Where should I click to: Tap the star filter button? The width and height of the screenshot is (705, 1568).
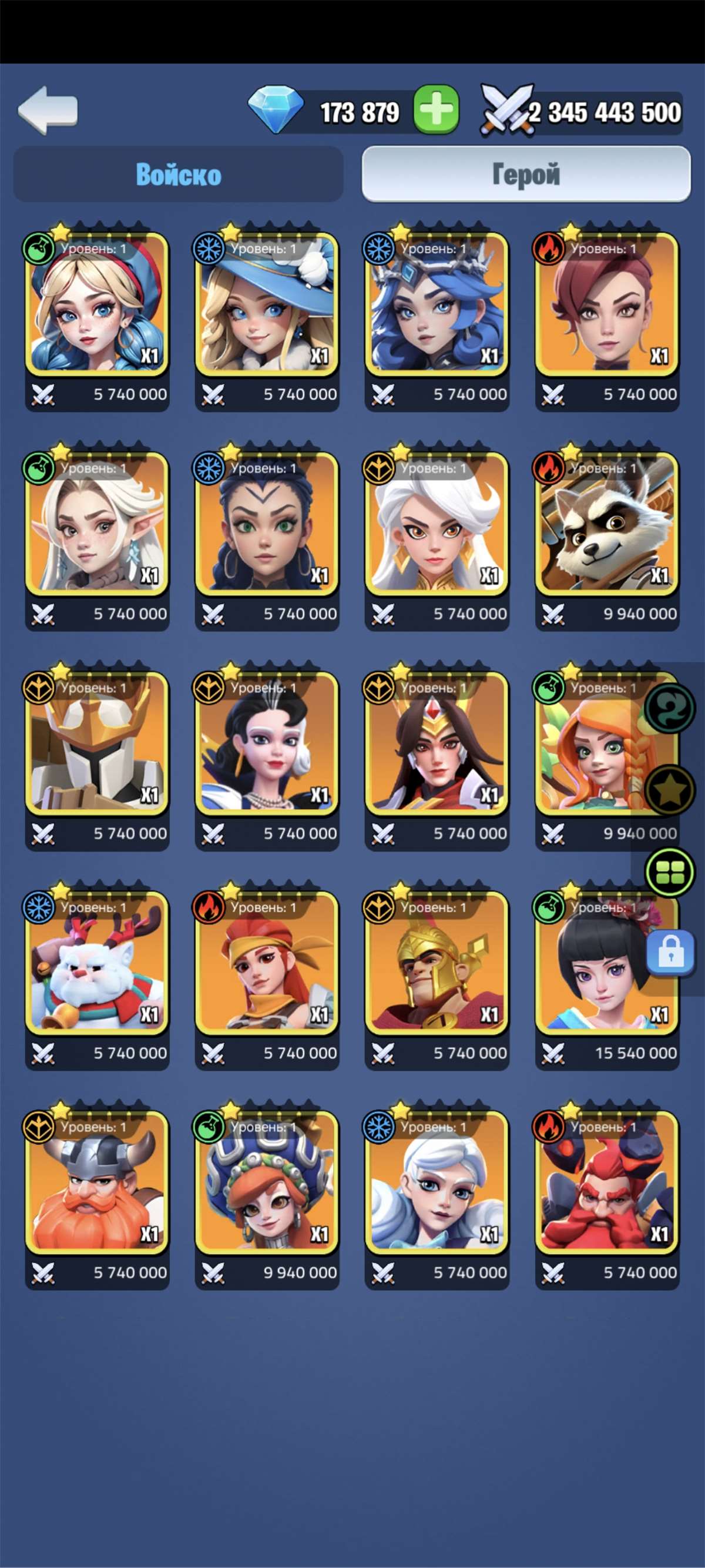[x=670, y=790]
